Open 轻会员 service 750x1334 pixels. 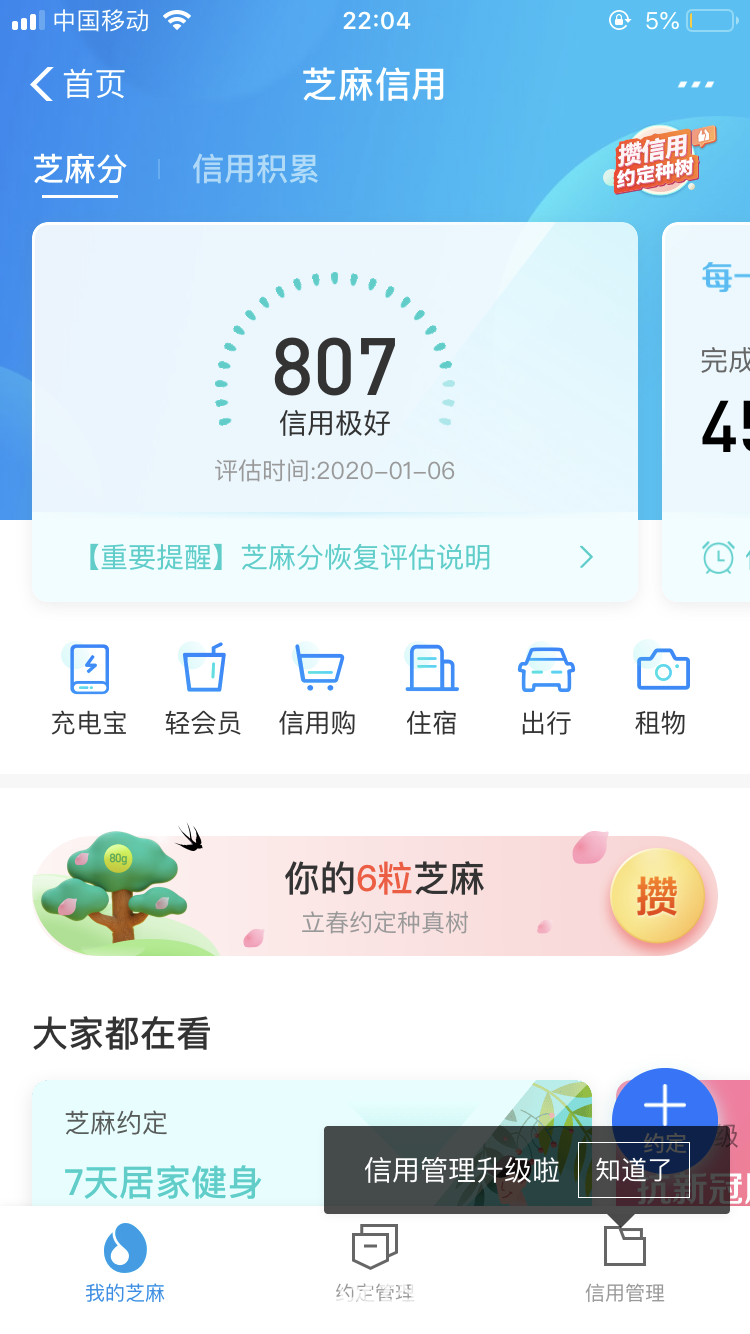[x=203, y=690]
